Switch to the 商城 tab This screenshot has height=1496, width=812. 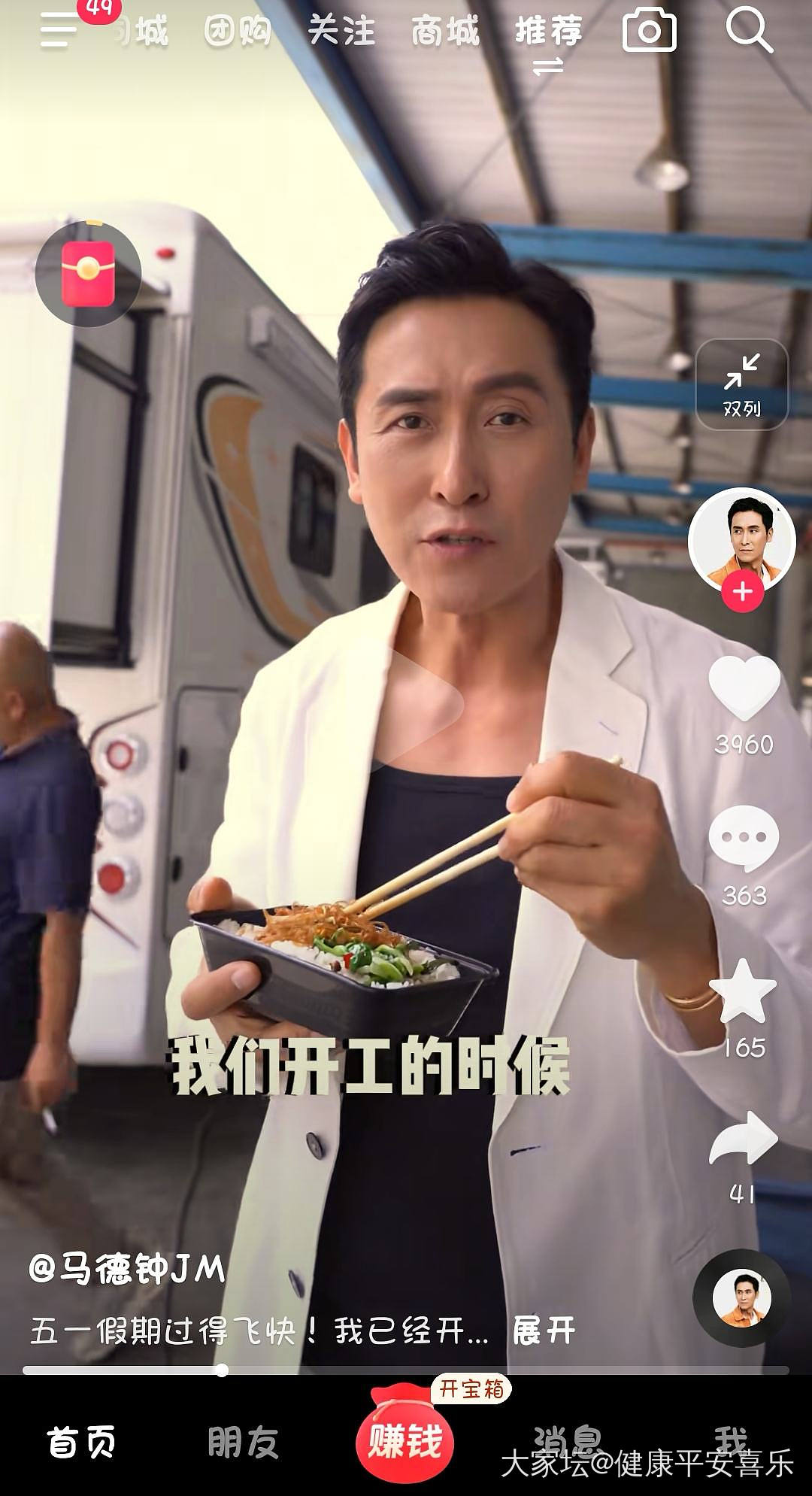(x=445, y=32)
